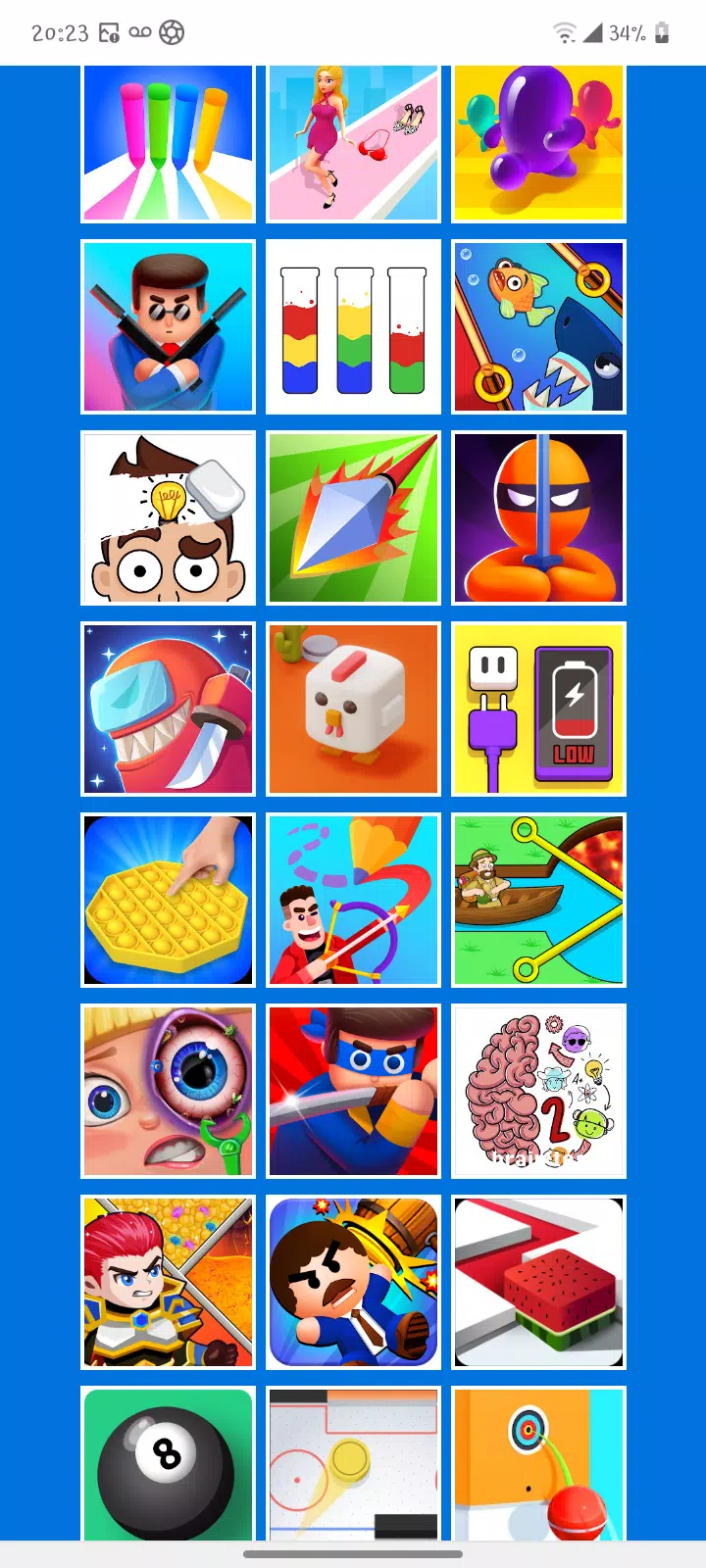Open the air hockey game tile

pyautogui.click(x=353, y=1462)
